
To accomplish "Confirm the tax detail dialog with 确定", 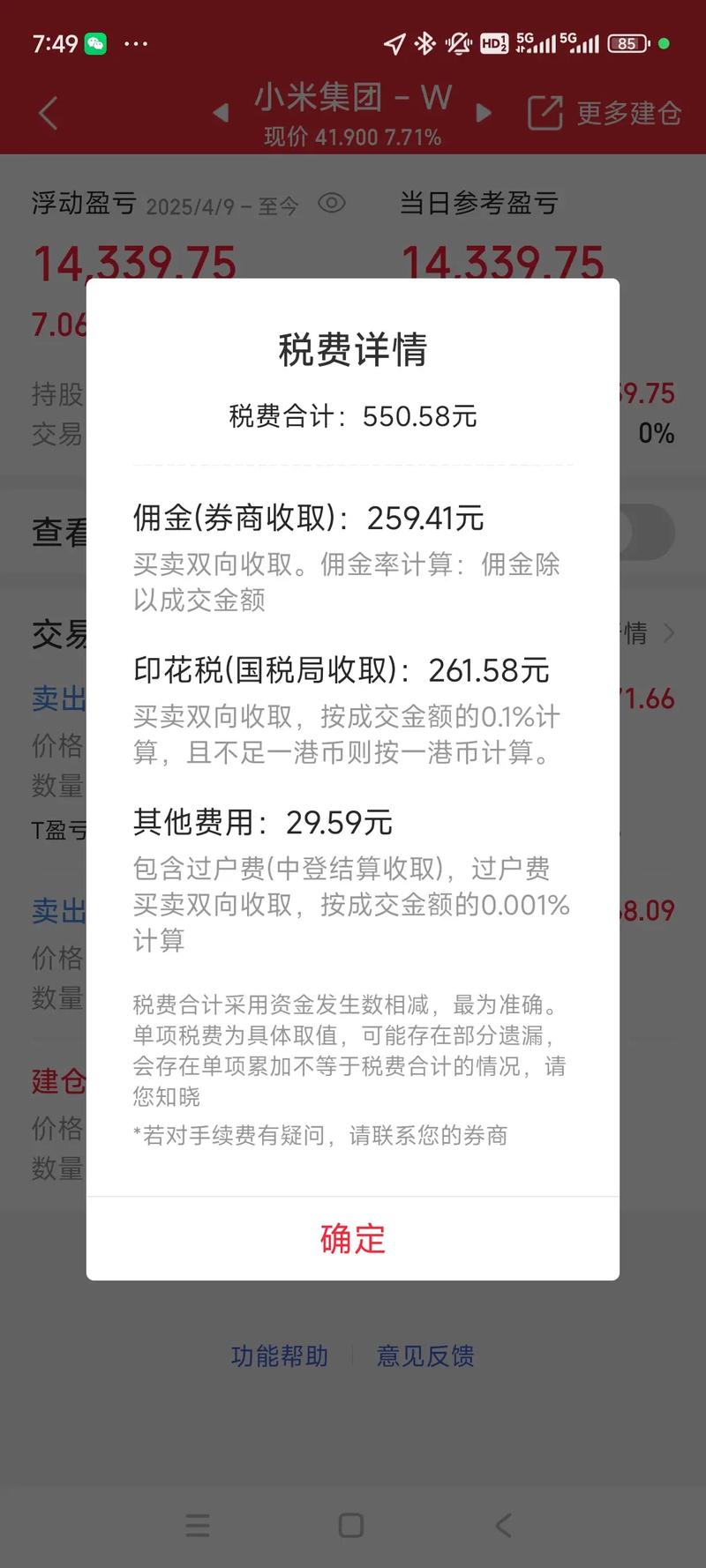I will click(352, 1238).
